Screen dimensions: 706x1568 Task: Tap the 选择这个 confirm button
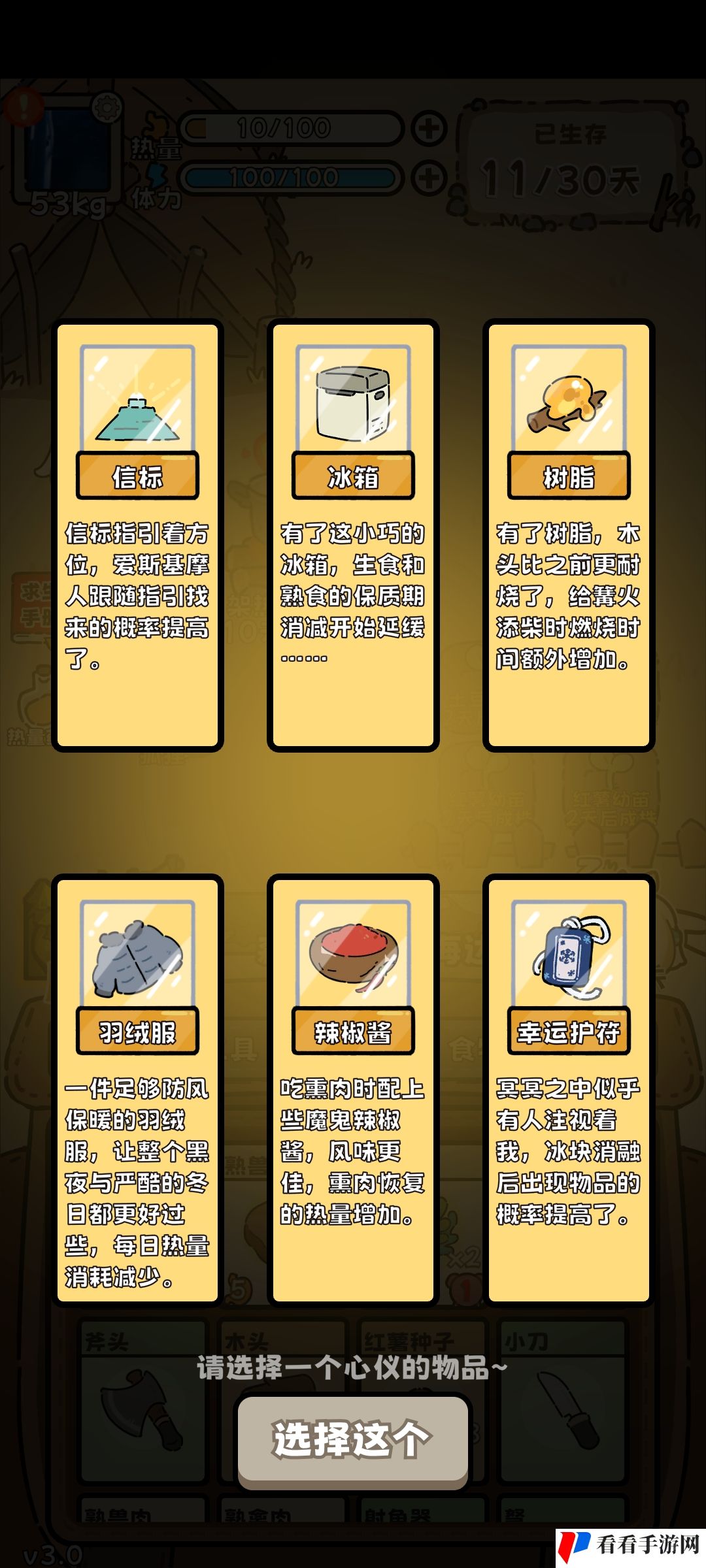tap(353, 1441)
